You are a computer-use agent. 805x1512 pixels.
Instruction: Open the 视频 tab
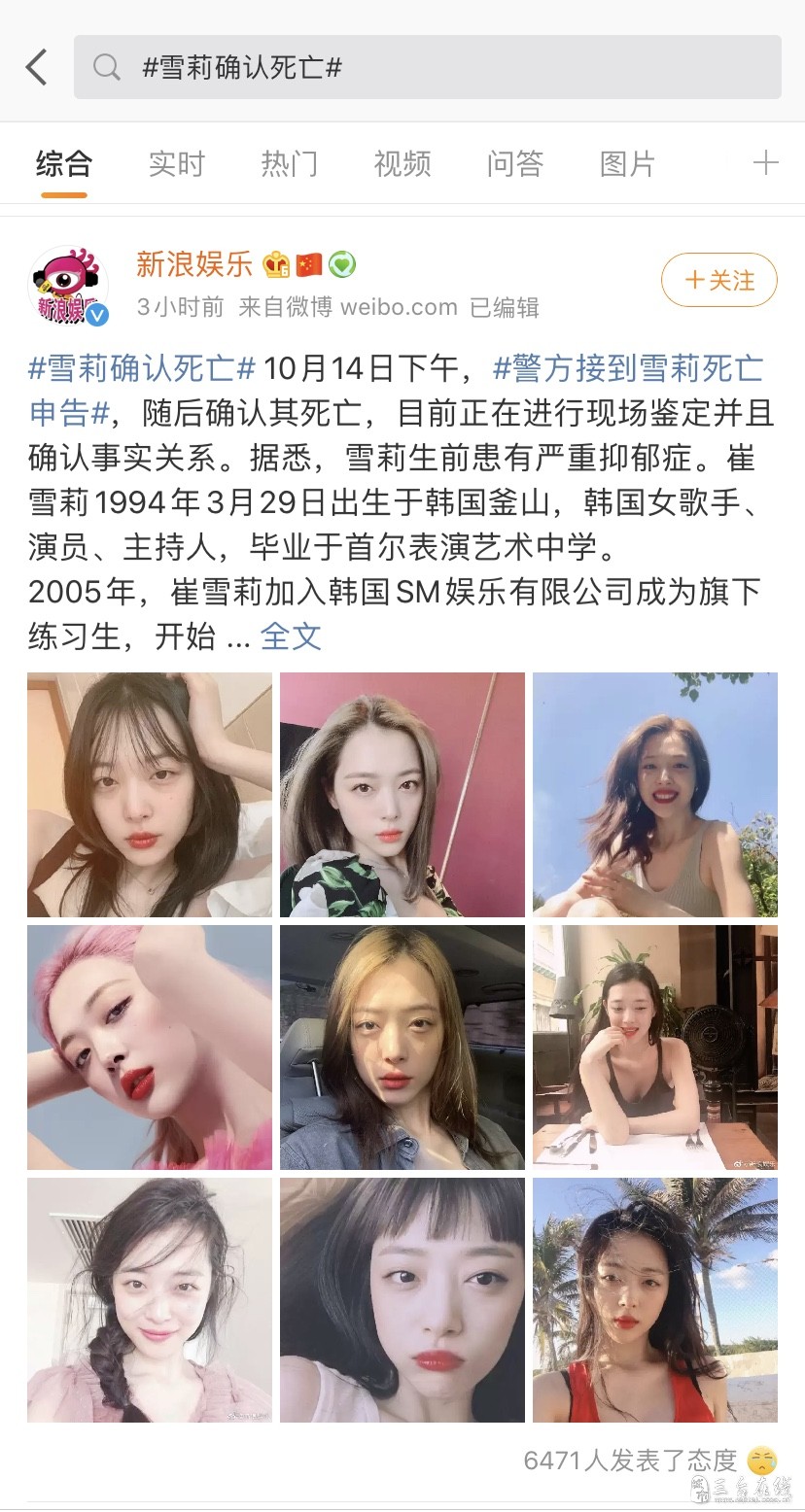[402, 163]
